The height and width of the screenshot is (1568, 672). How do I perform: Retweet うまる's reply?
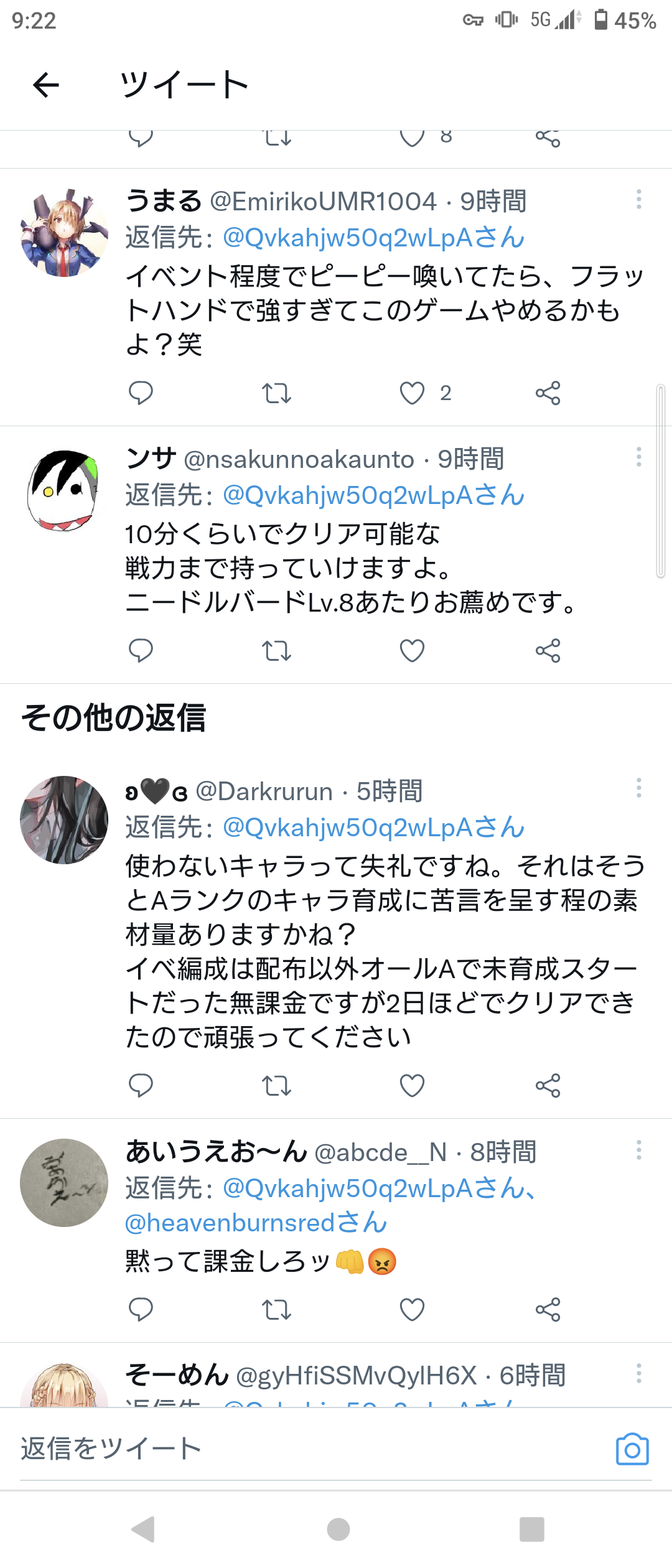[276, 393]
